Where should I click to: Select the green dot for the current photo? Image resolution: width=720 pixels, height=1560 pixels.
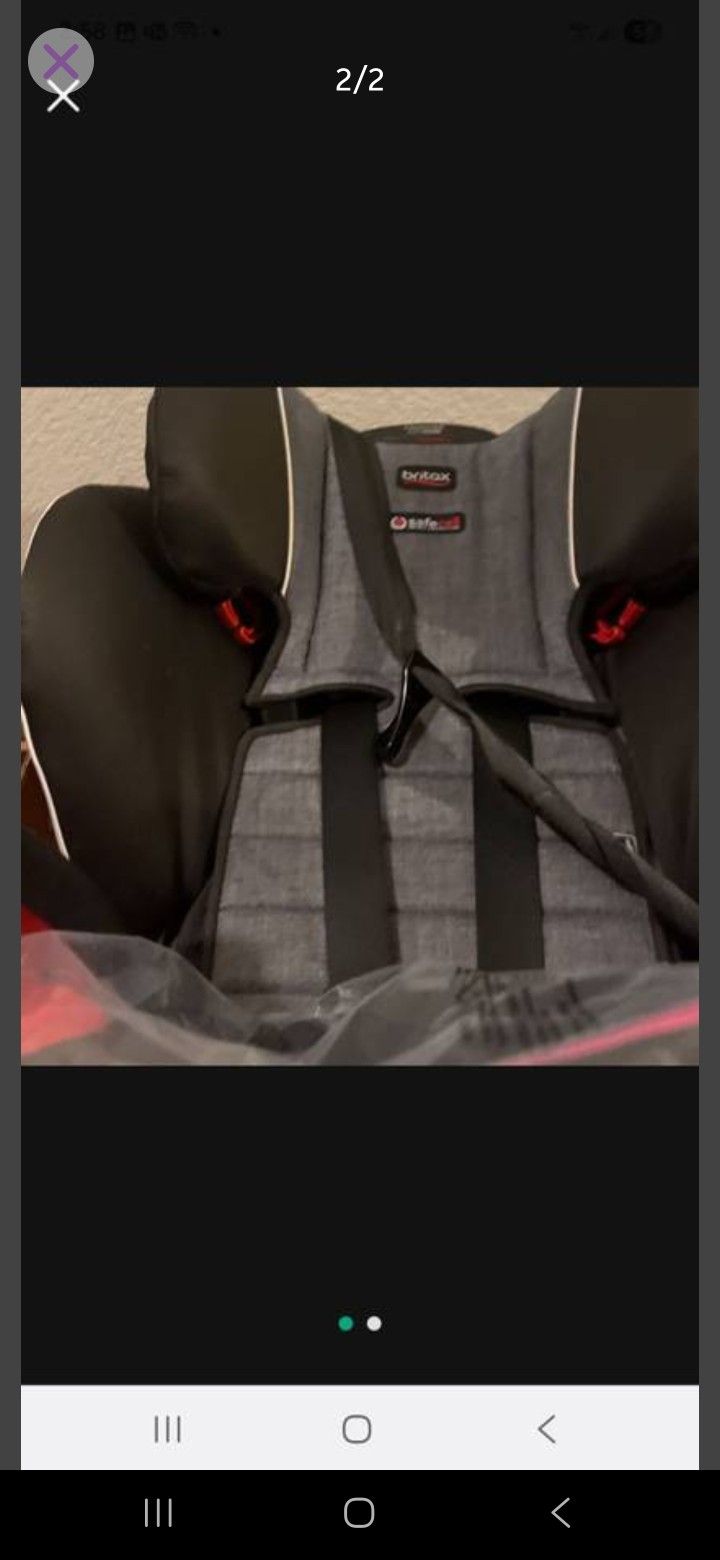click(345, 1323)
